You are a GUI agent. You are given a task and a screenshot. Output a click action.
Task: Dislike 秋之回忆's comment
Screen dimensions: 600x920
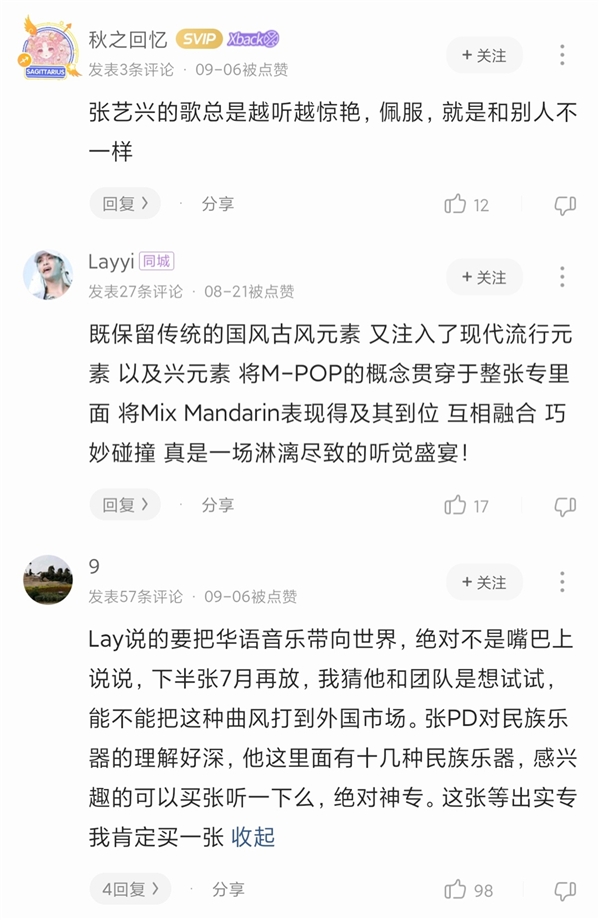565,205
